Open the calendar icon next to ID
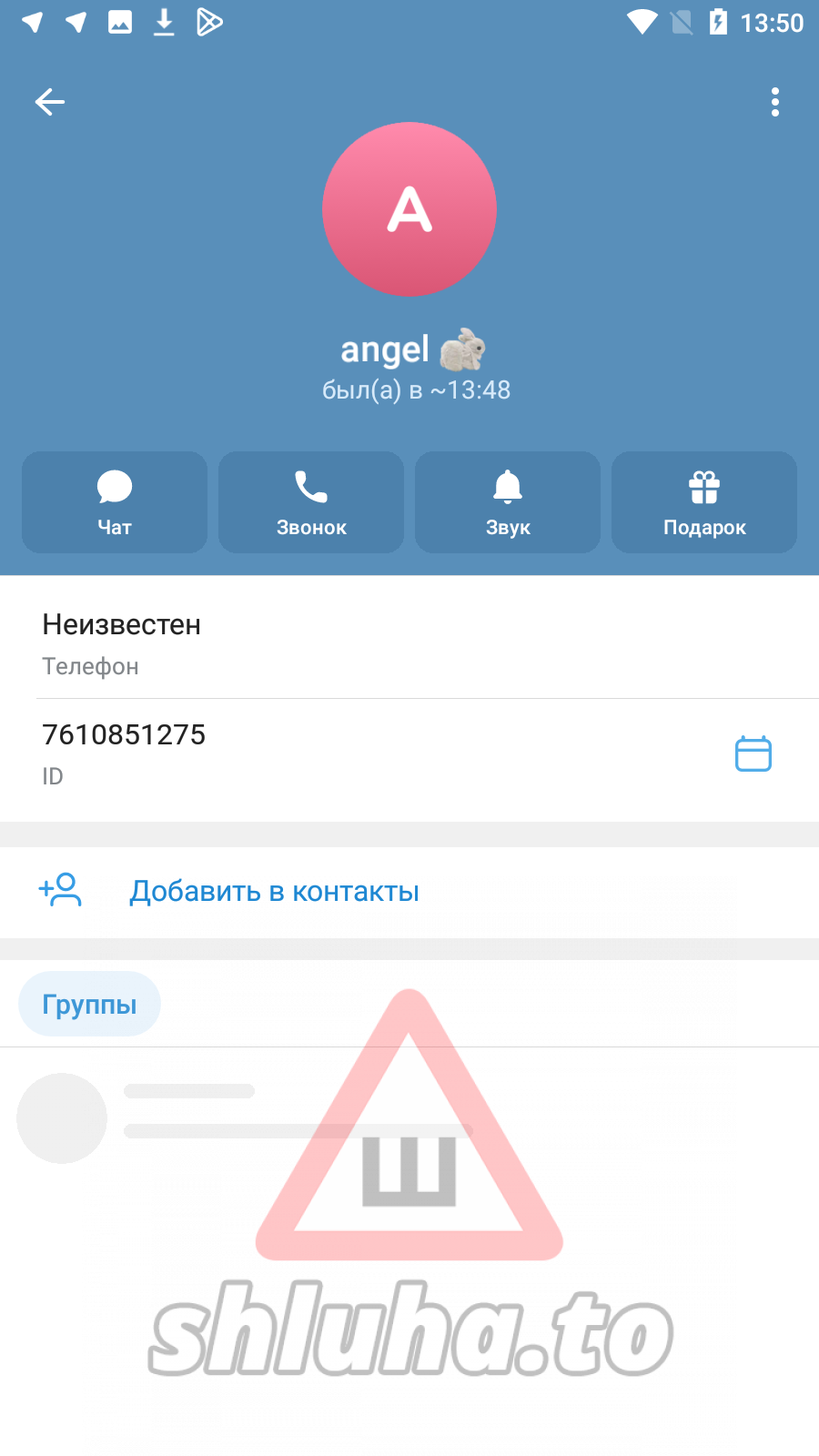 tap(753, 753)
